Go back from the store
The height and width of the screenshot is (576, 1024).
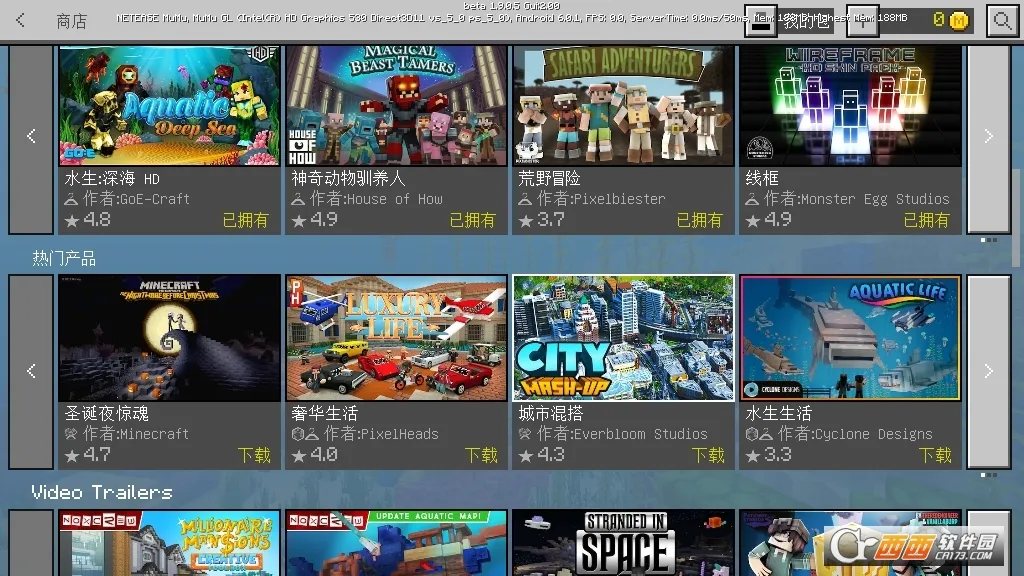click(x=20, y=21)
